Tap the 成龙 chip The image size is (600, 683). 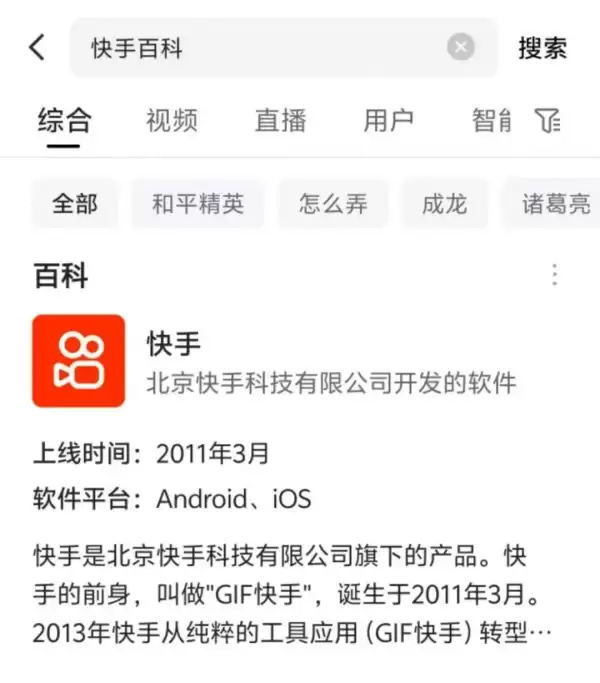(x=444, y=205)
